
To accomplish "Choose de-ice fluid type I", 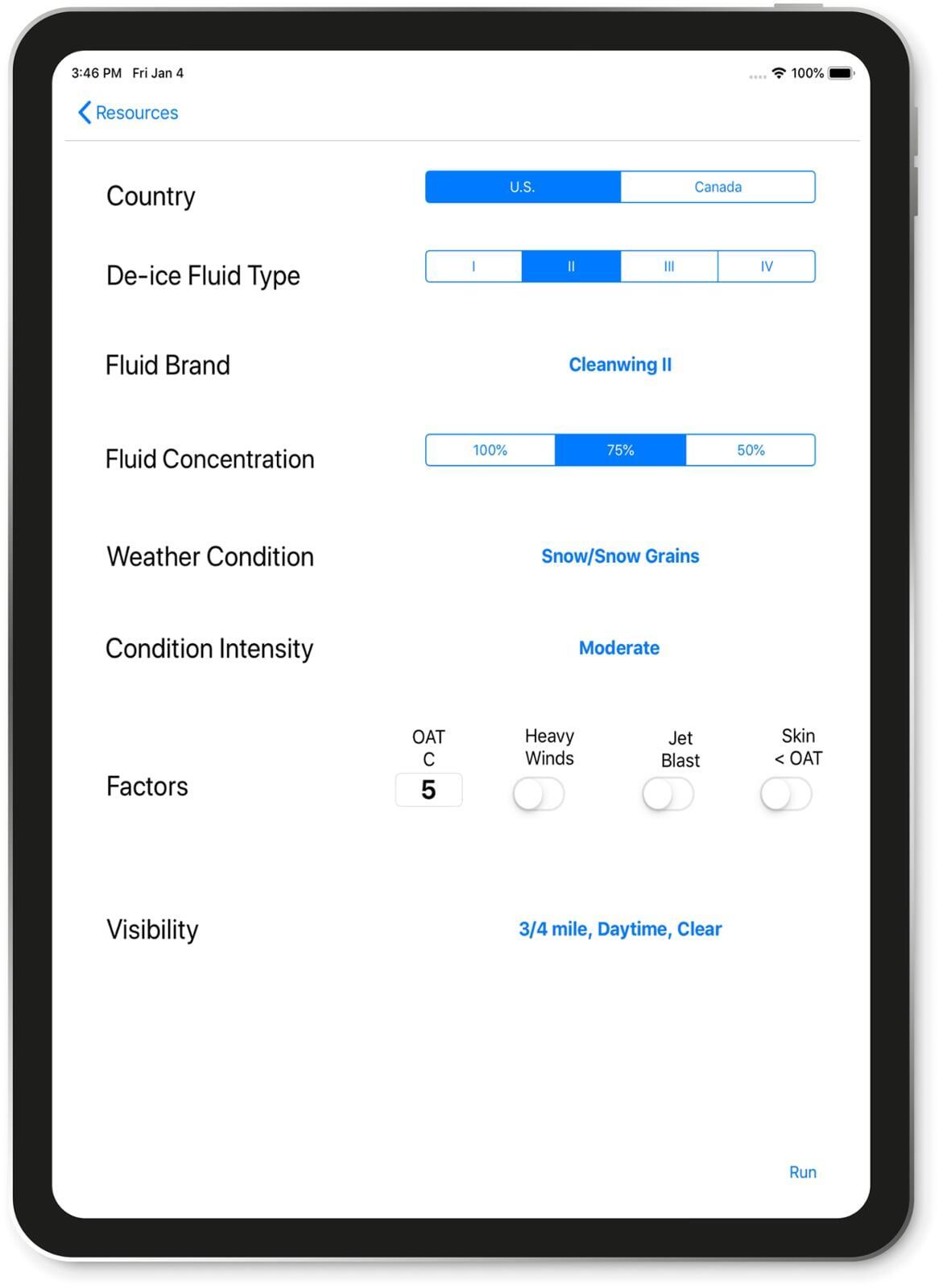I will (474, 266).
